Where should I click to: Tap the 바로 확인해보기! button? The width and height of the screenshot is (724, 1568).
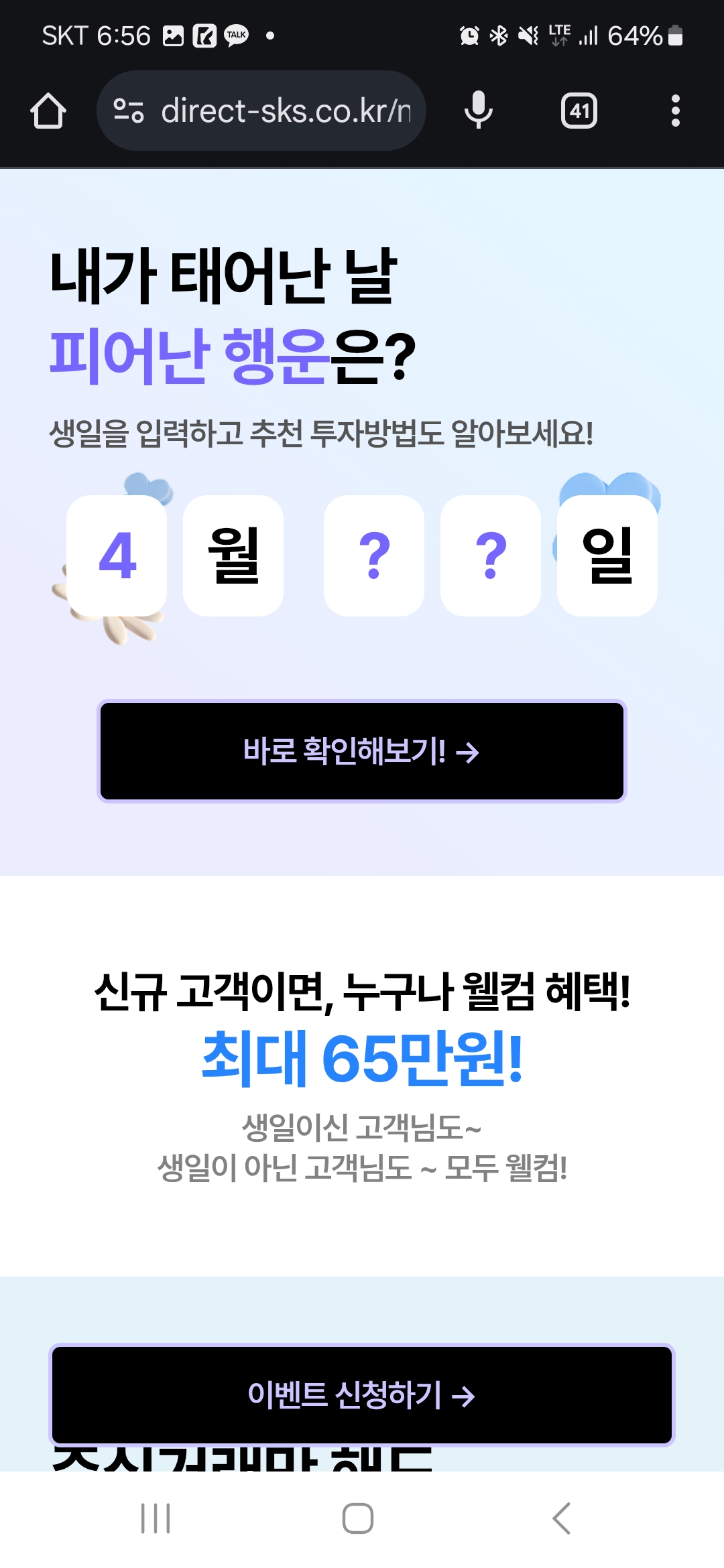[x=362, y=751]
